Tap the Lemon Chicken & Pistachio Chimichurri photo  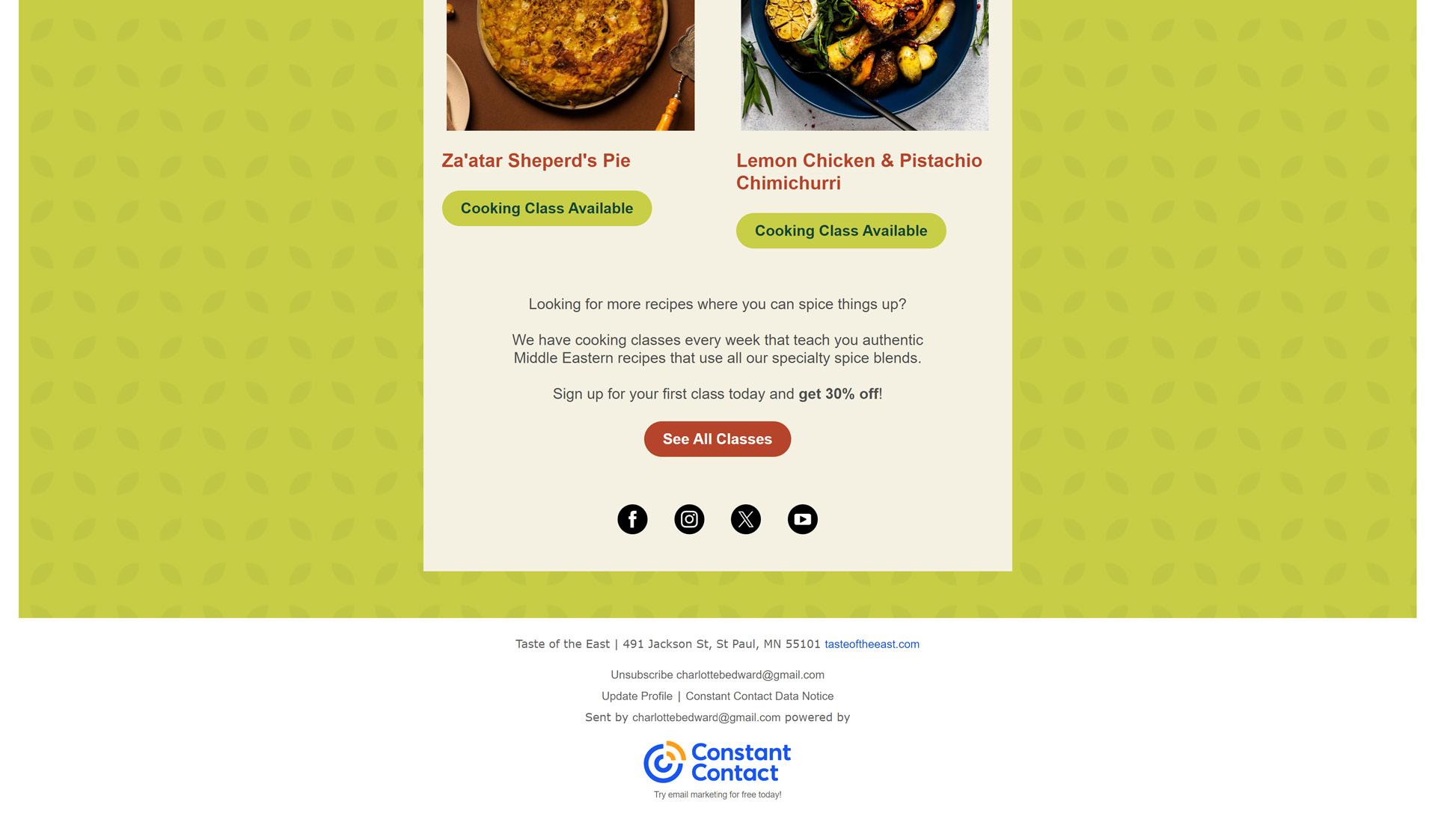pos(865,65)
